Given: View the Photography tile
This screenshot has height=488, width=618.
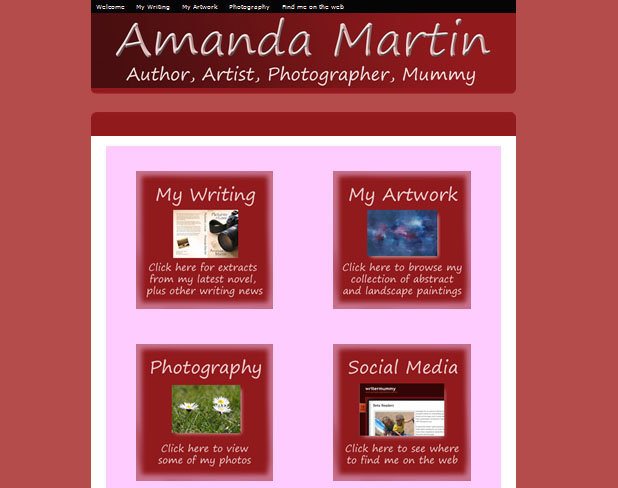Looking at the screenshot, I should 205,412.
